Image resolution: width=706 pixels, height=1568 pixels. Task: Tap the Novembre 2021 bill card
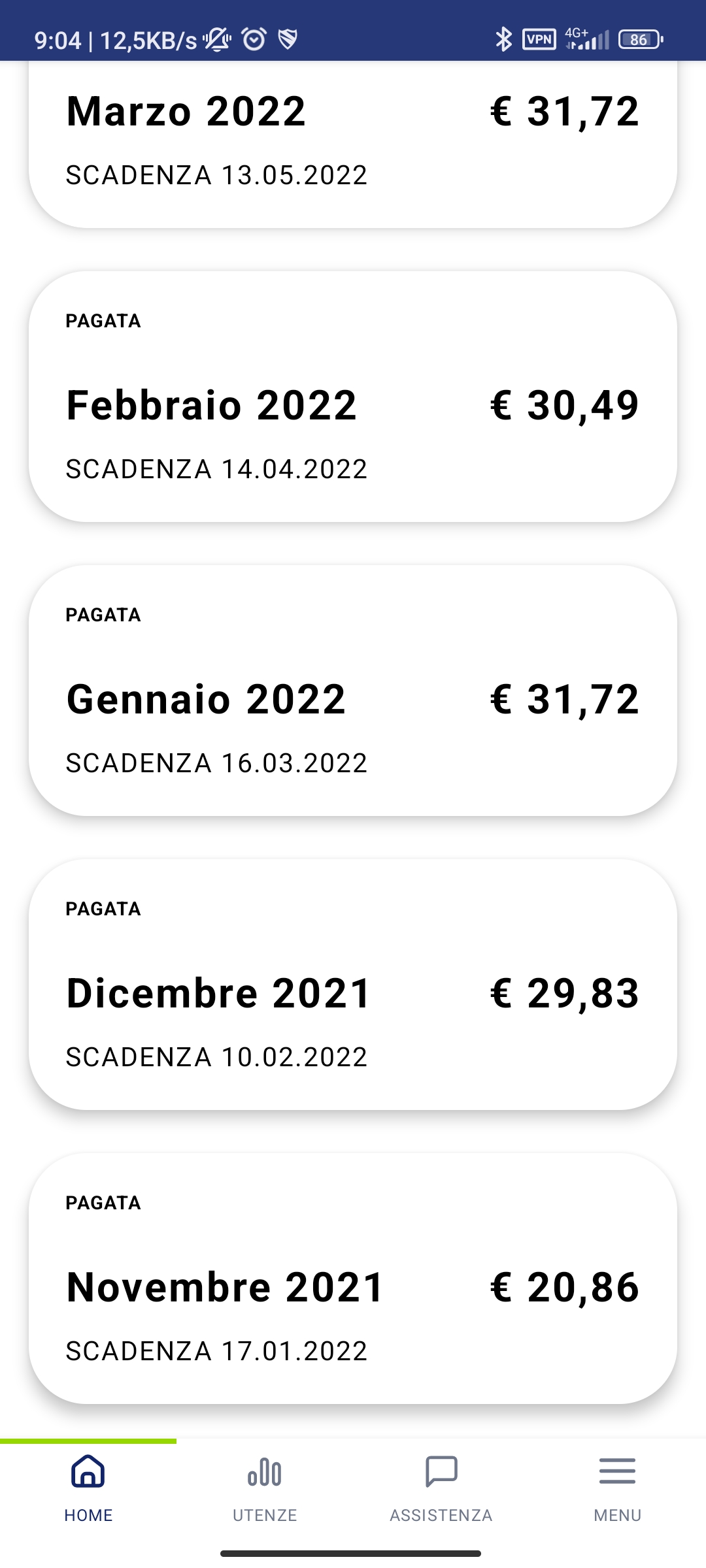pyautogui.click(x=353, y=1279)
